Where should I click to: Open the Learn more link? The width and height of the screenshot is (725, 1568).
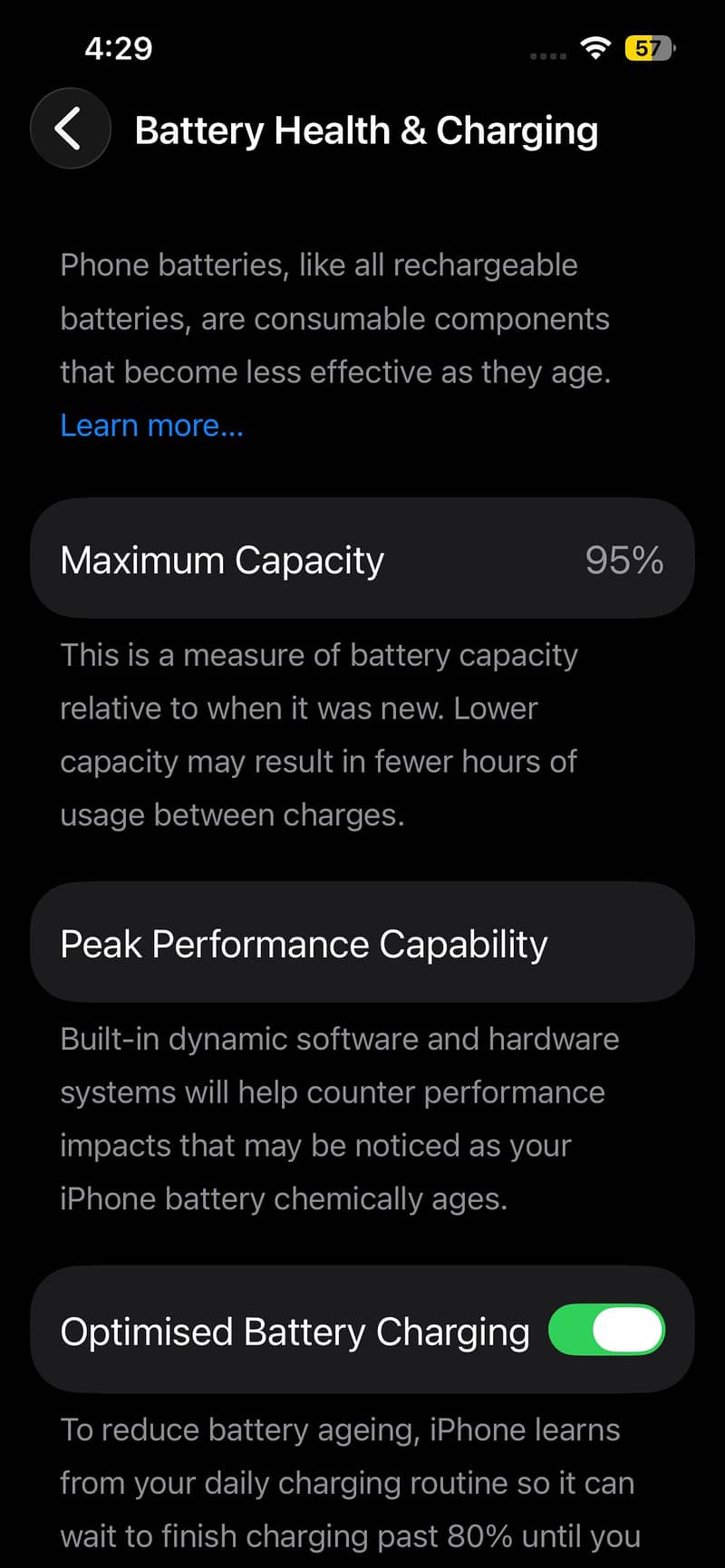pos(151,425)
